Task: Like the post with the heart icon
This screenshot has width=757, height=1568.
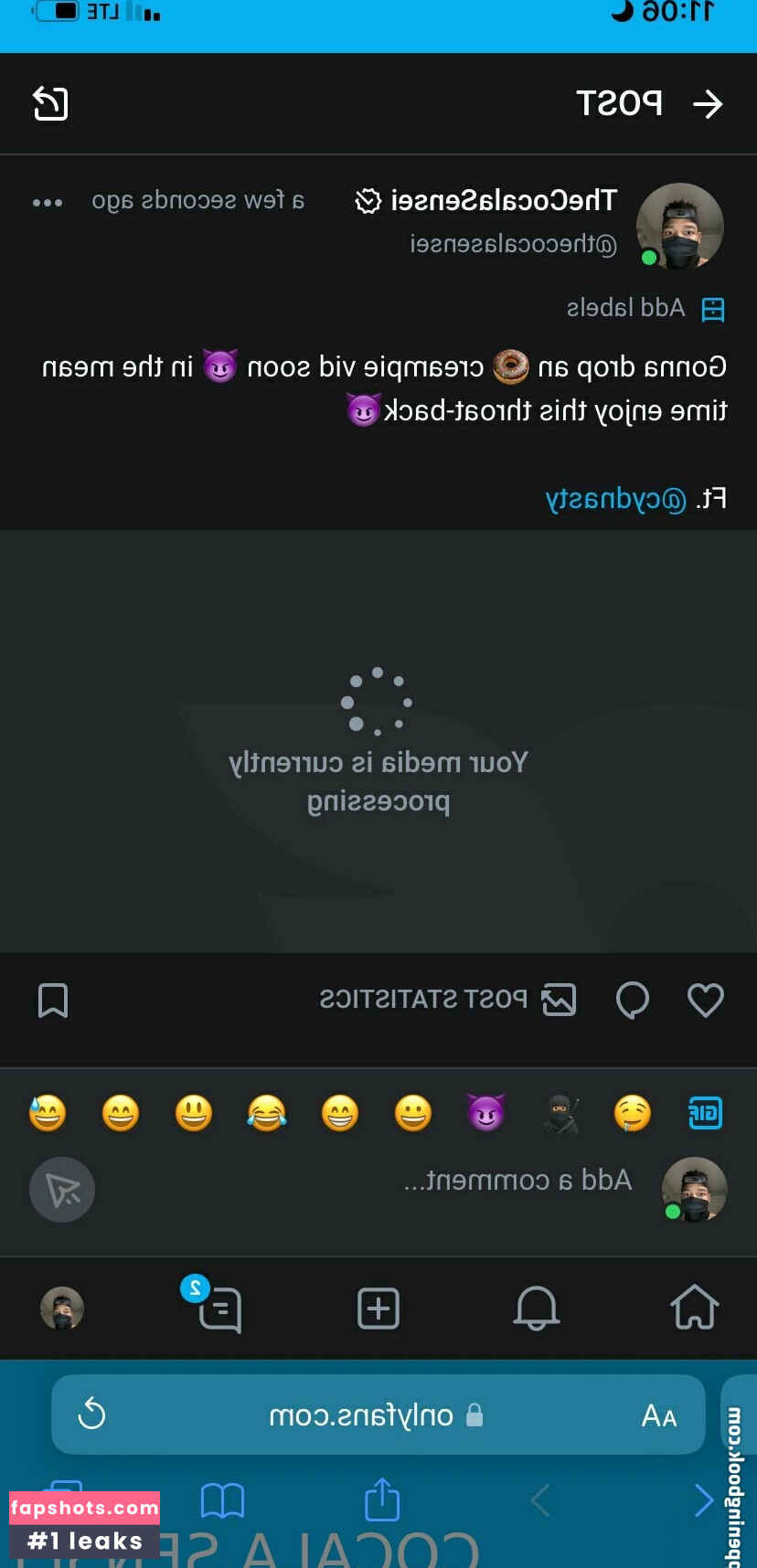Action: pyautogui.click(x=706, y=1000)
